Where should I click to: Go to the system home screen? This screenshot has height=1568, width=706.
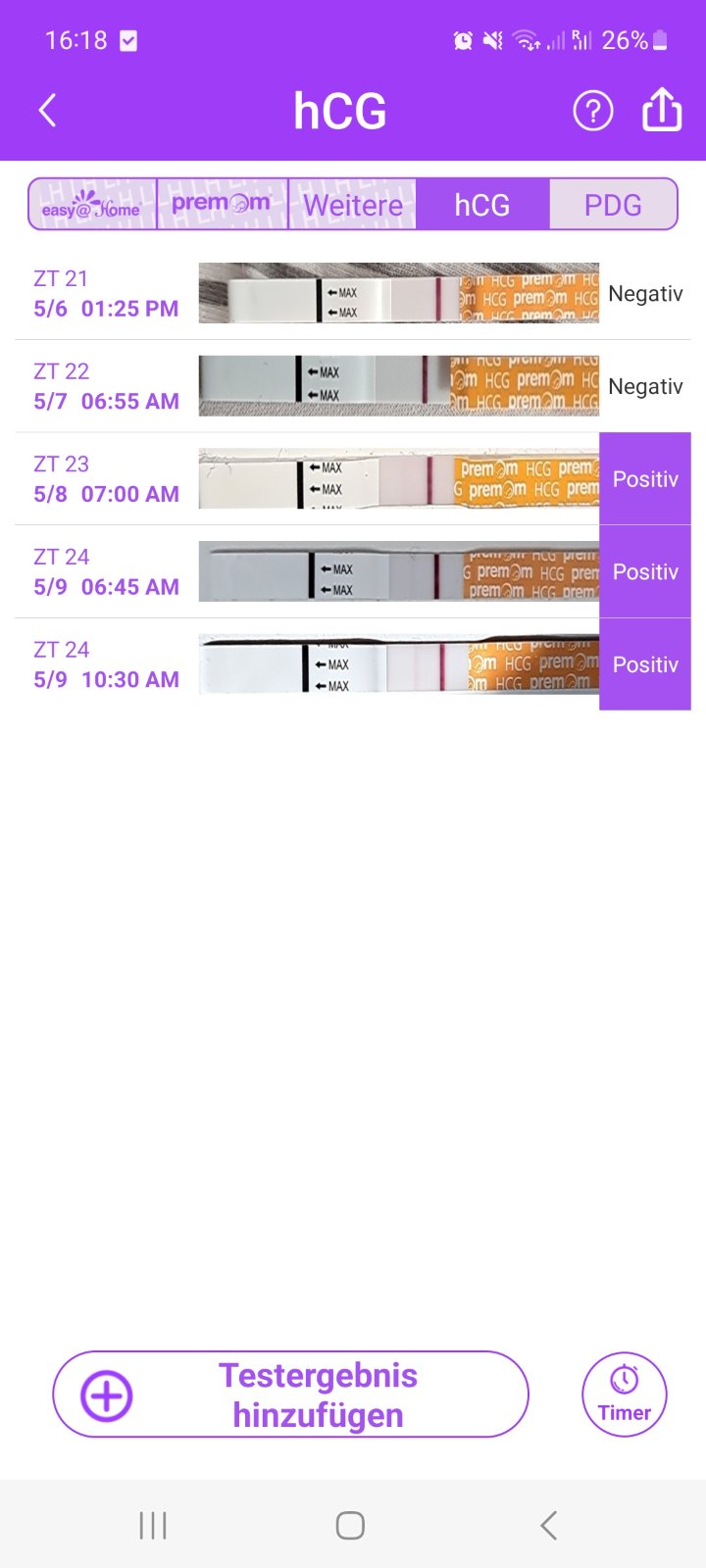pyautogui.click(x=350, y=1525)
